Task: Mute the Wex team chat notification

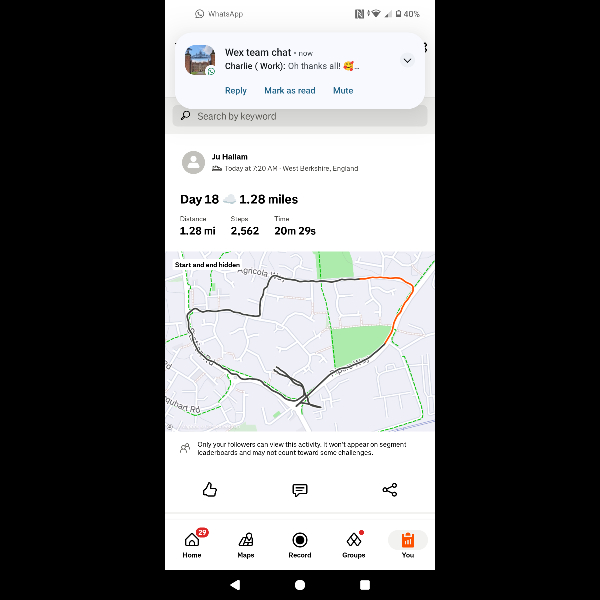Action: (x=343, y=91)
